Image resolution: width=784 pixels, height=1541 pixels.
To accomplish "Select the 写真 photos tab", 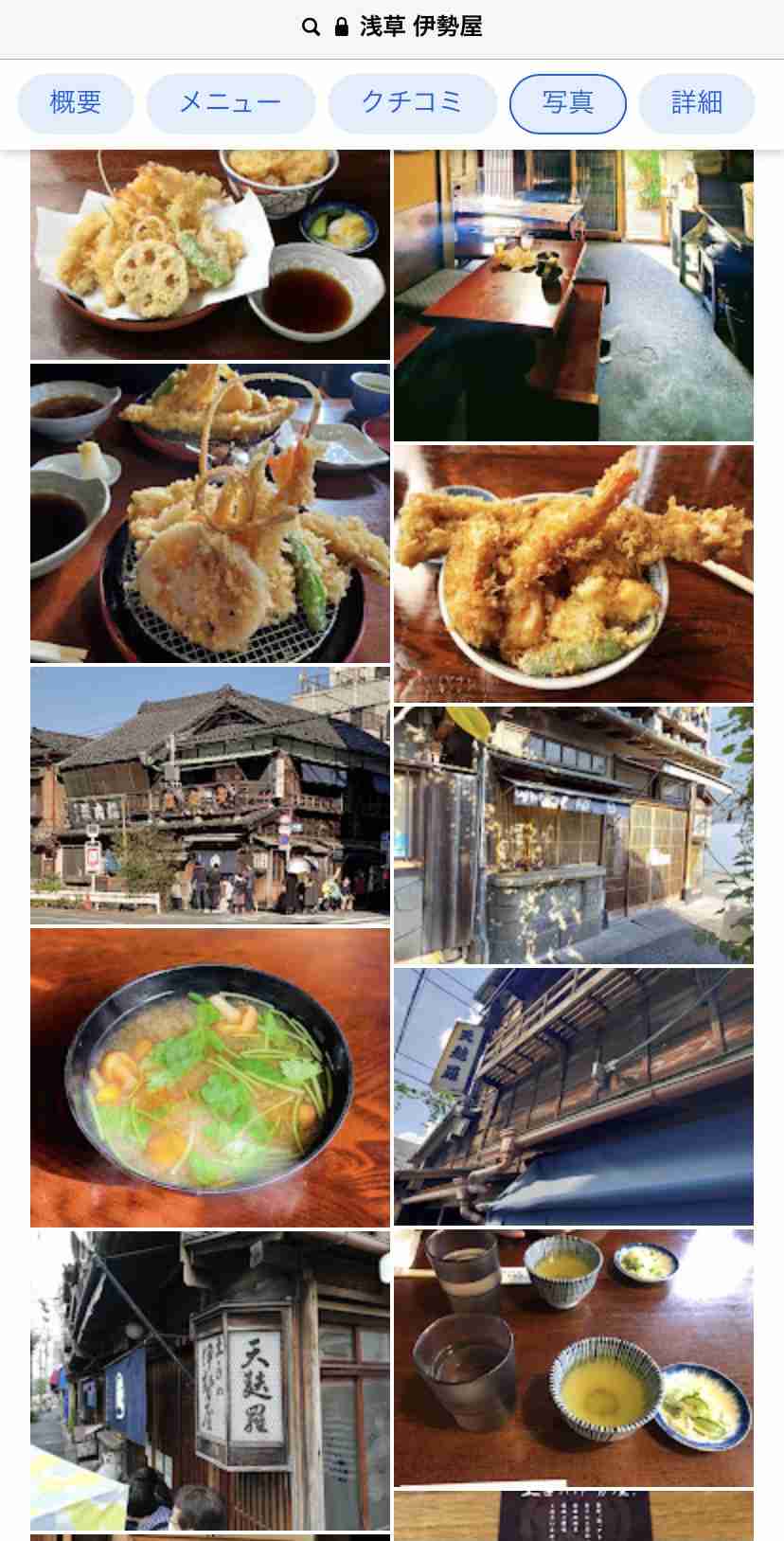I will (568, 103).
